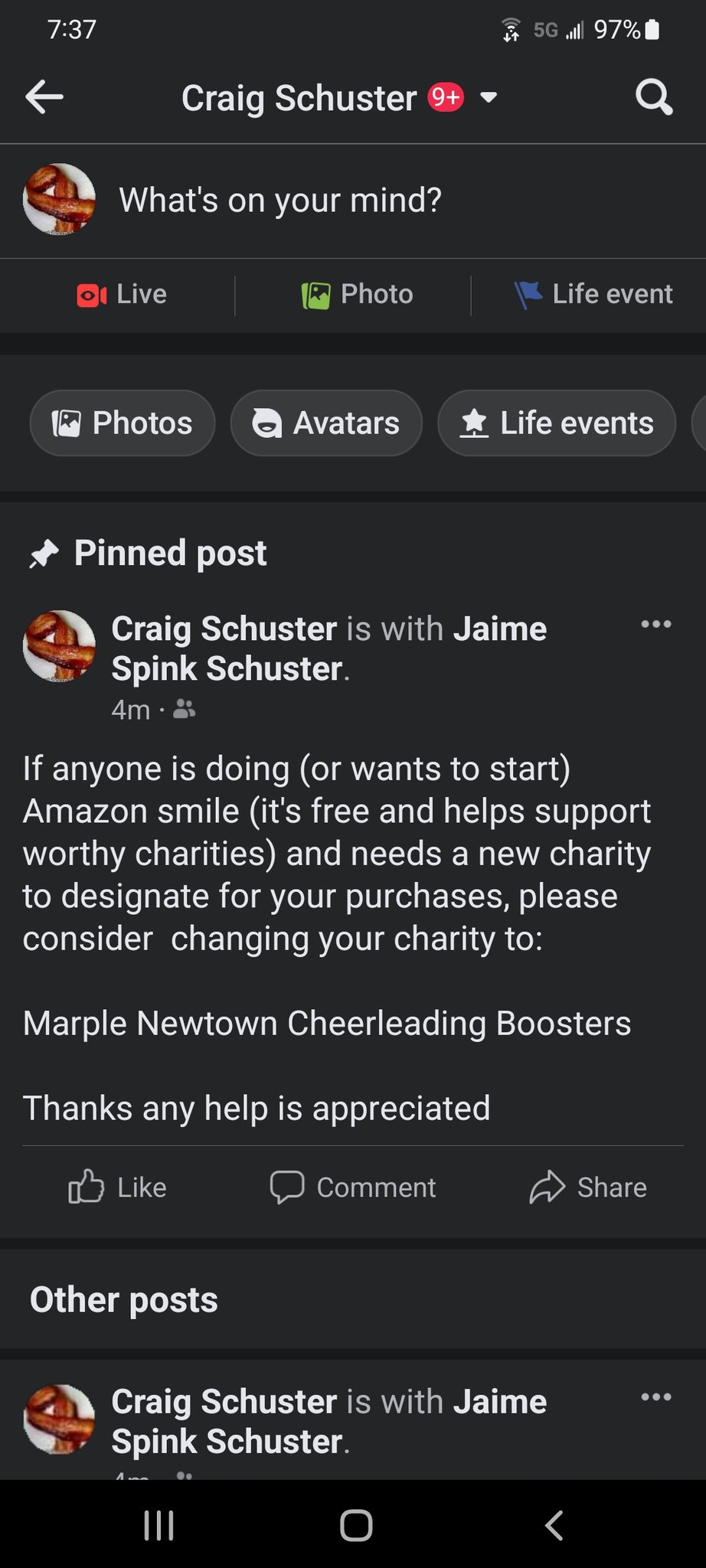Expand the Craig Schuster profile dropdown
The height and width of the screenshot is (1568, 706).
pos(489,97)
